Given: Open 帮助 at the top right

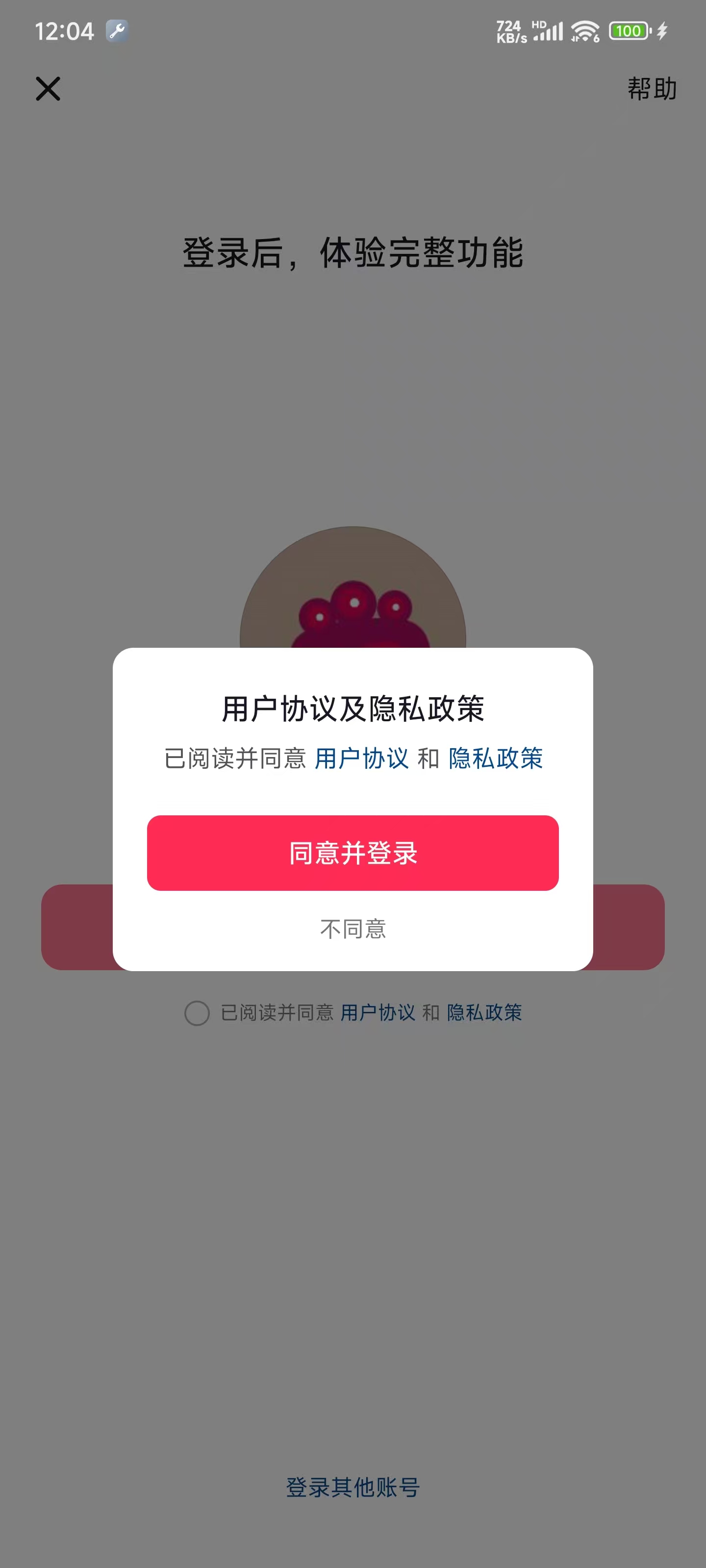Looking at the screenshot, I should click(x=652, y=89).
